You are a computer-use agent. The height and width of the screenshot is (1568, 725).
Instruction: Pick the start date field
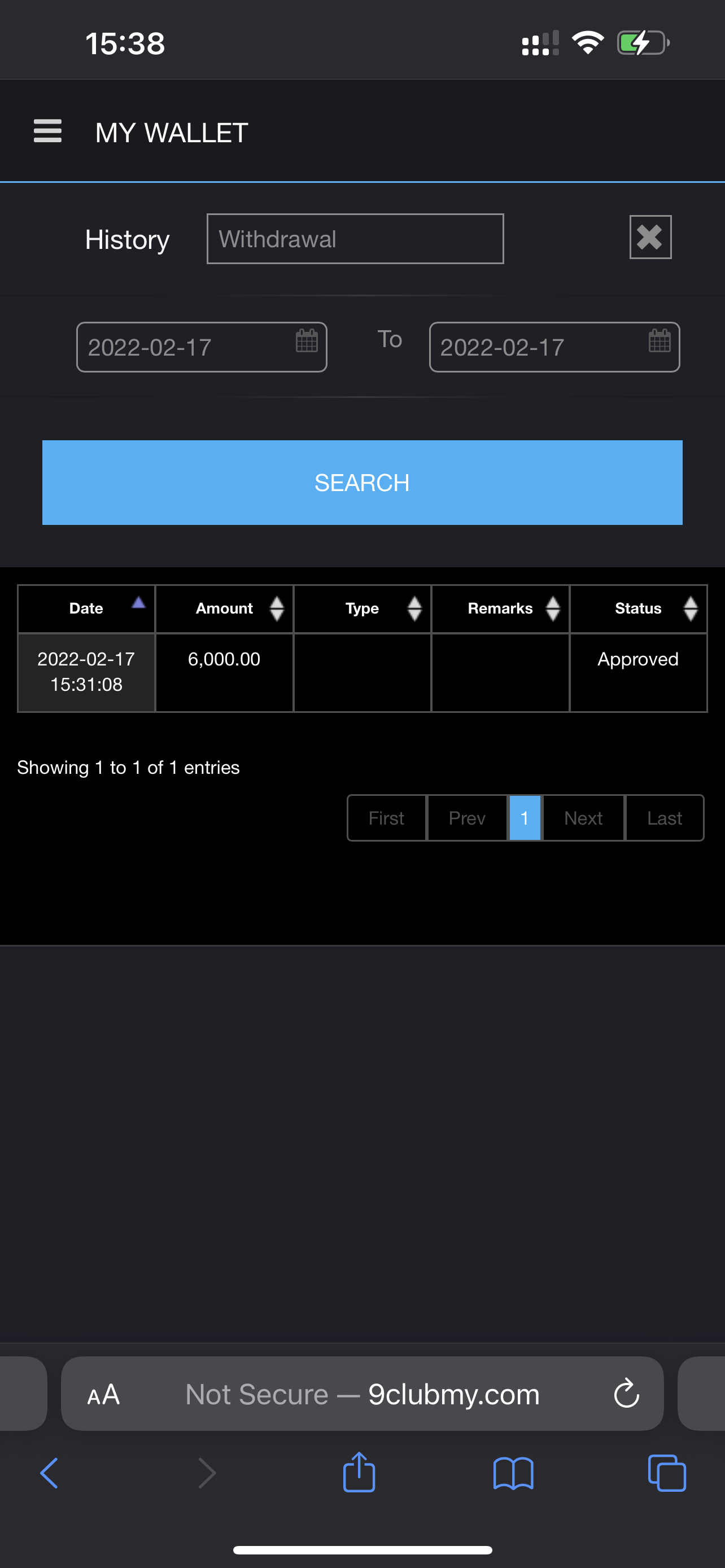pos(201,347)
